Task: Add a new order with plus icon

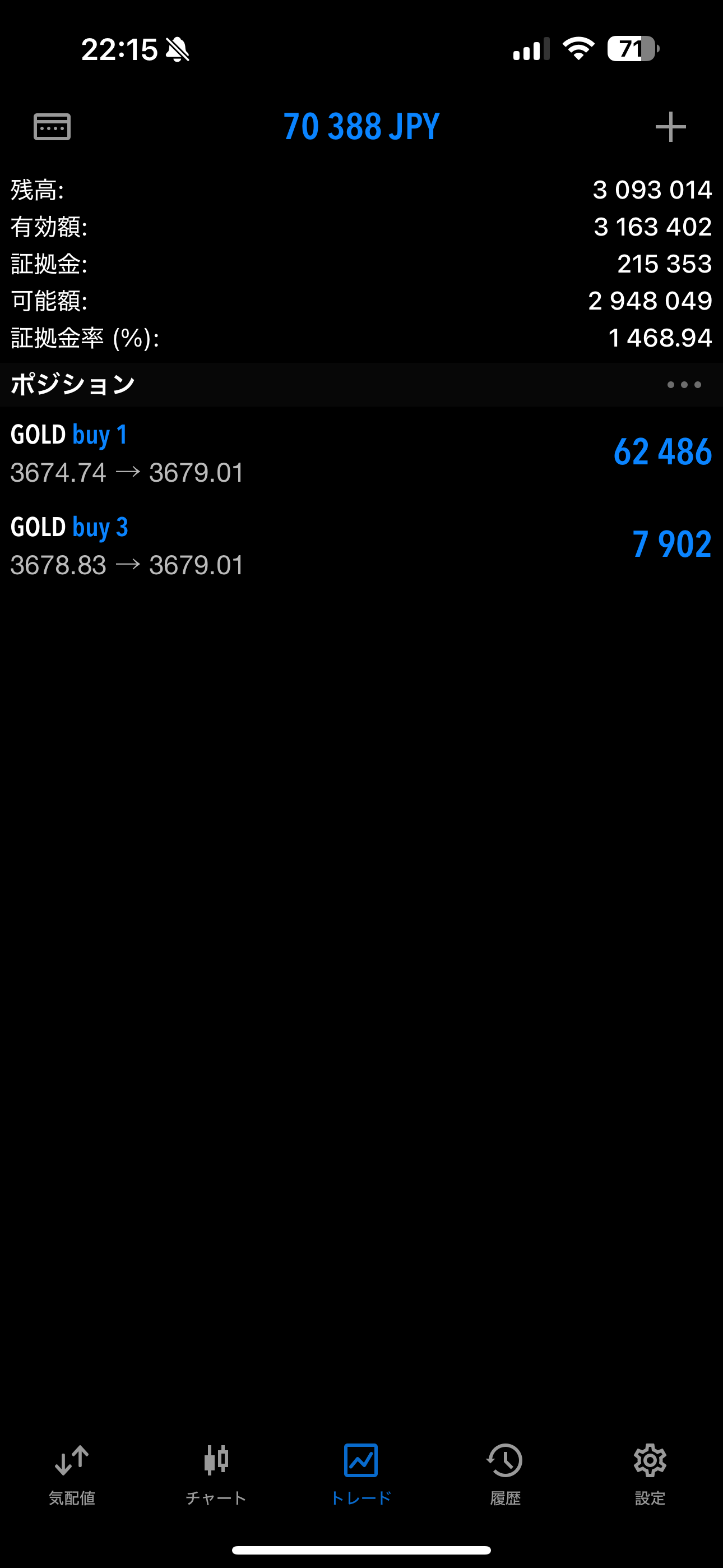Action: [670, 127]
